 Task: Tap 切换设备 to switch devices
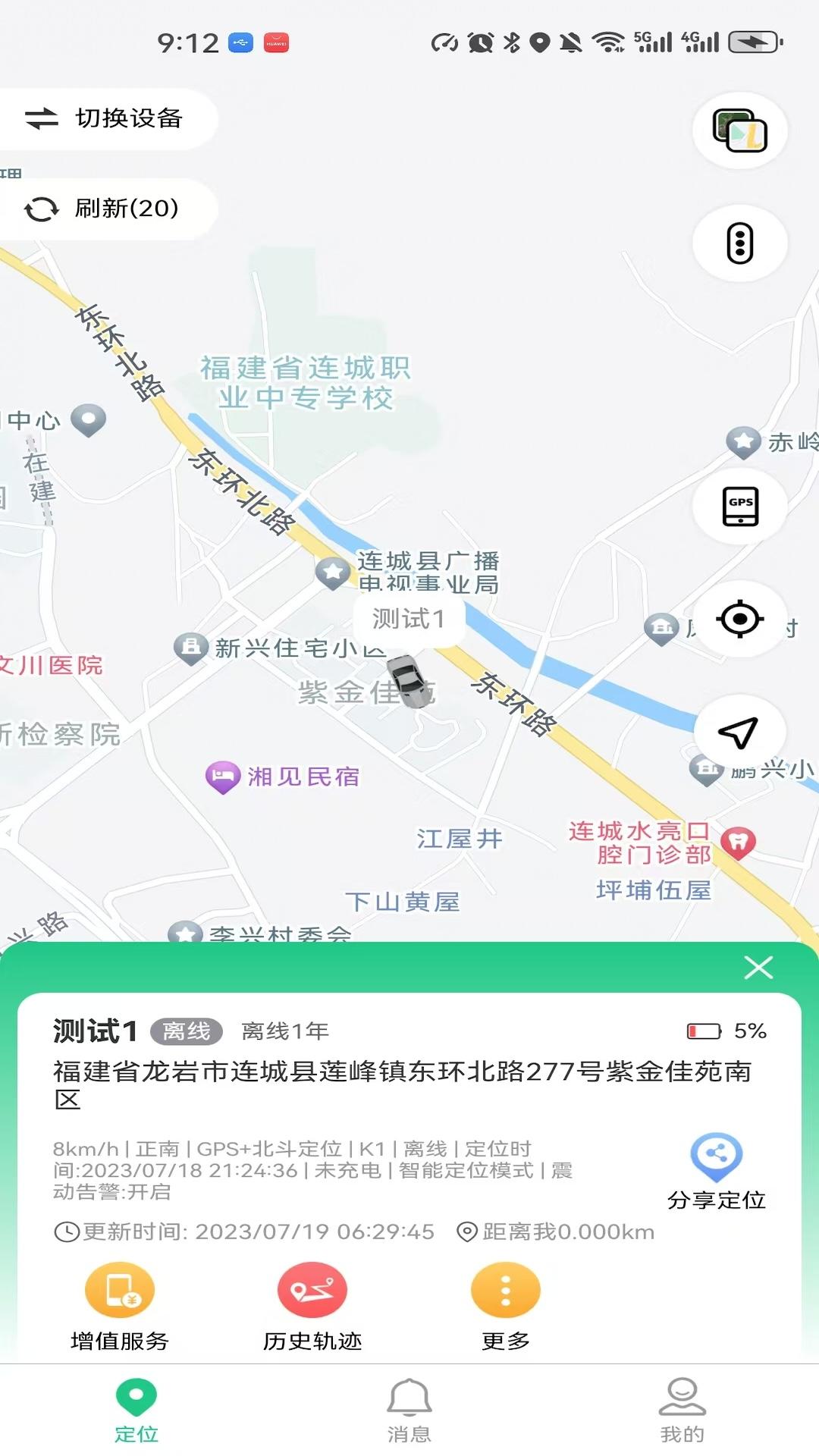click(109, 118)
